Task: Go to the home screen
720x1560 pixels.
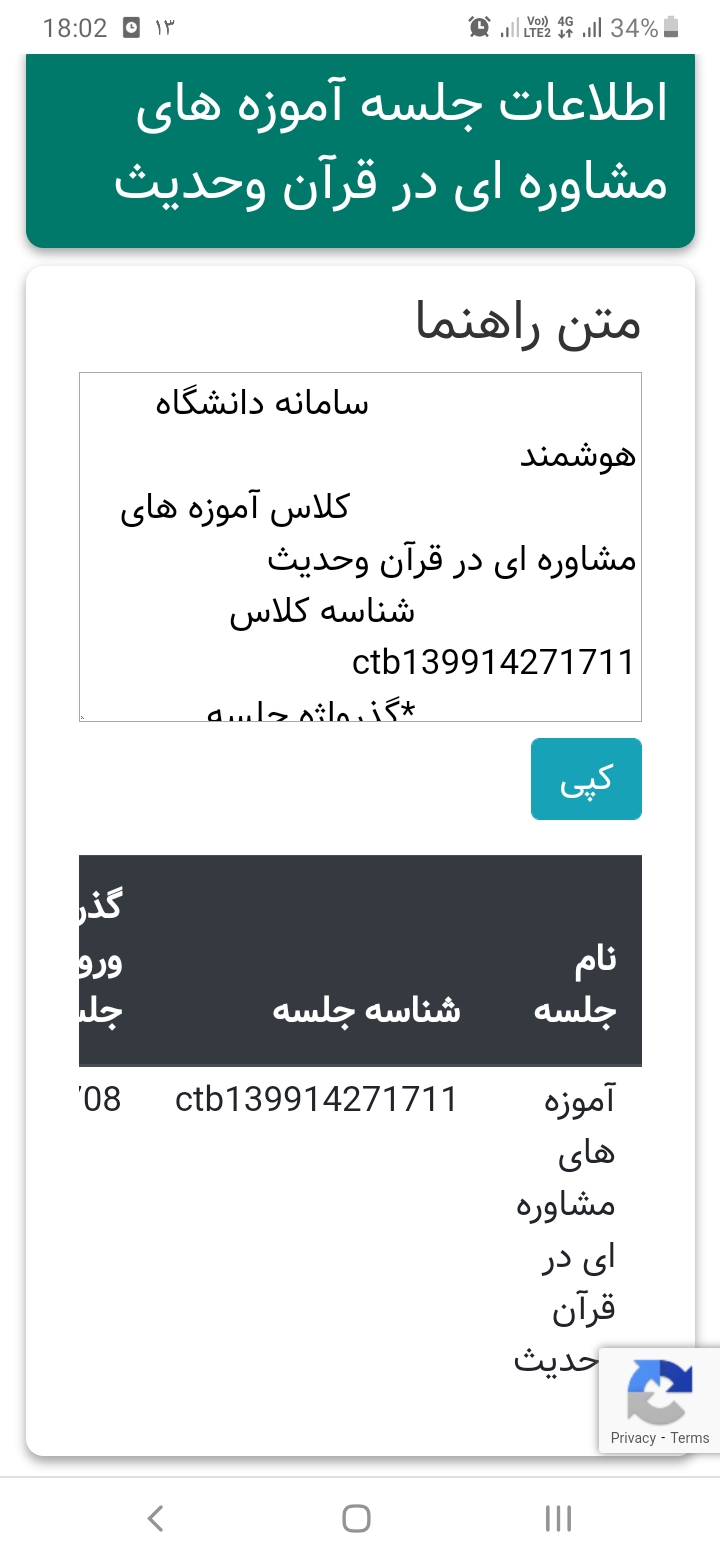Action: click(x=357, y=1518)
